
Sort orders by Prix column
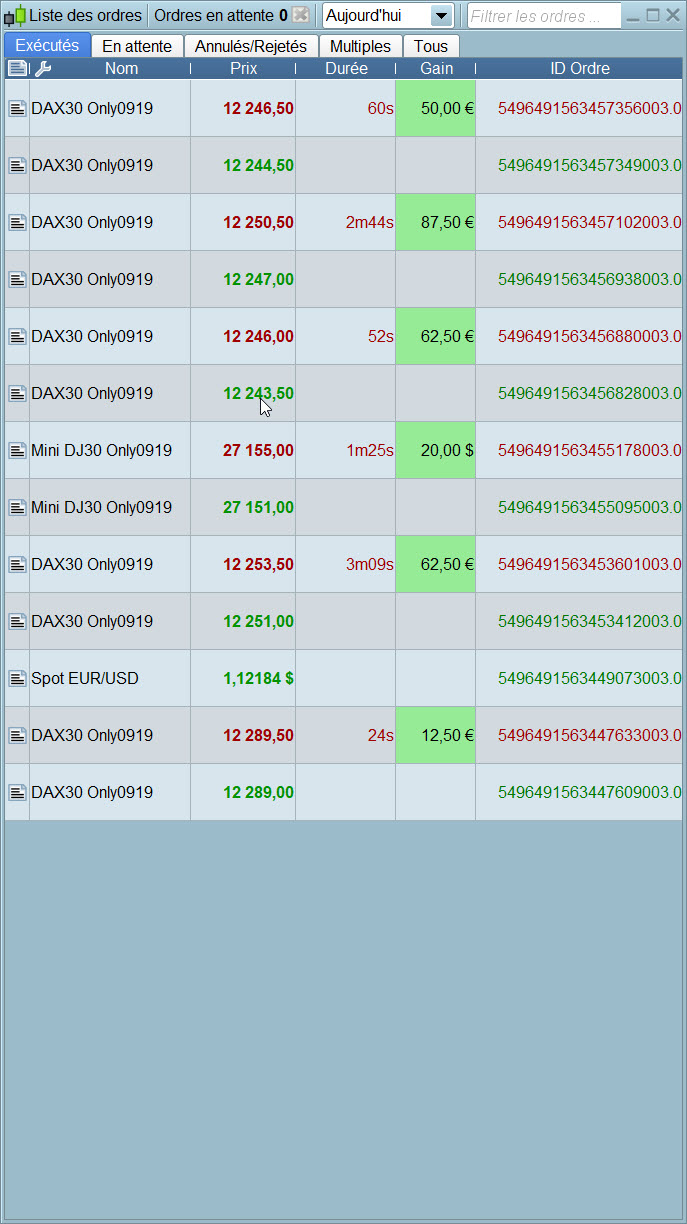click(243, 68)
